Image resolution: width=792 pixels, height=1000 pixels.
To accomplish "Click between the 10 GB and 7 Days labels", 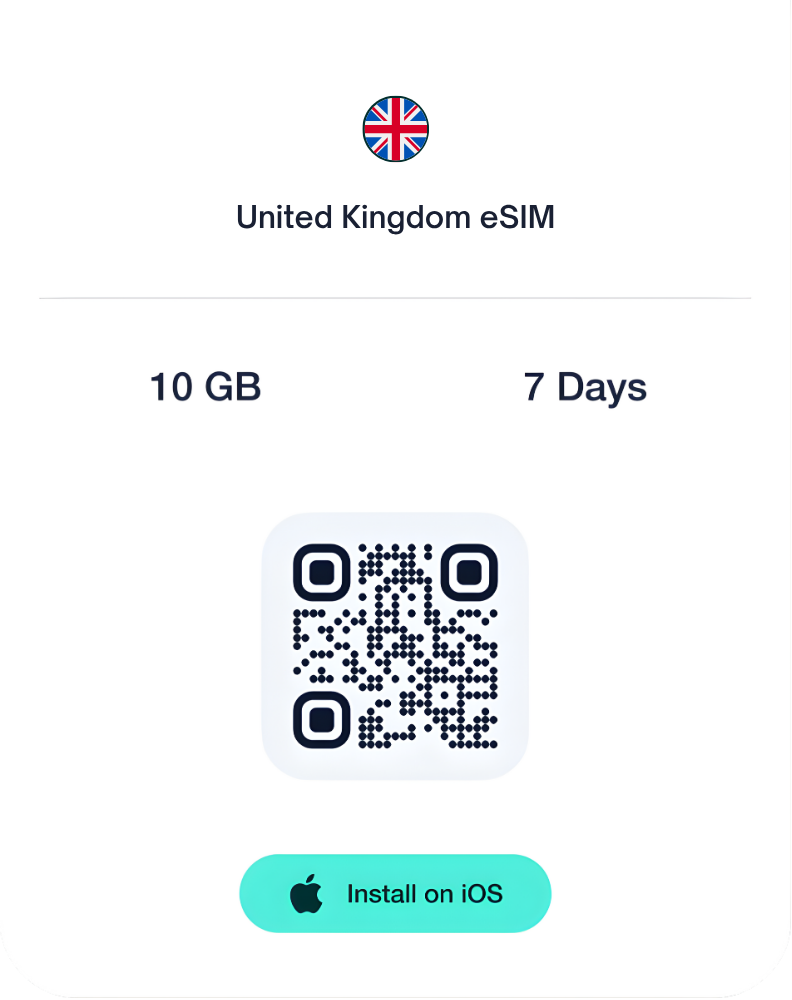I will coord(396,387).
